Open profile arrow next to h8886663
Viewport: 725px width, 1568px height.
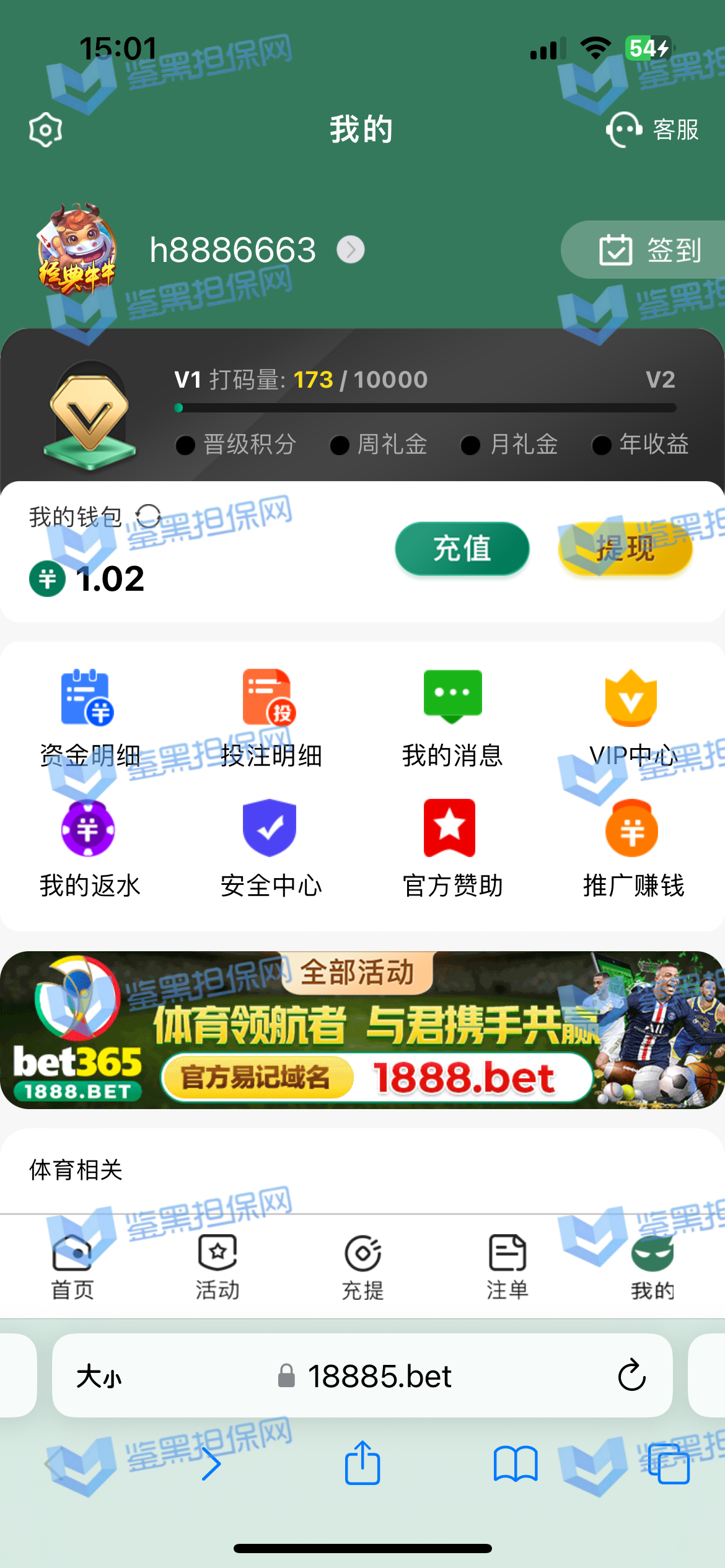350,250
